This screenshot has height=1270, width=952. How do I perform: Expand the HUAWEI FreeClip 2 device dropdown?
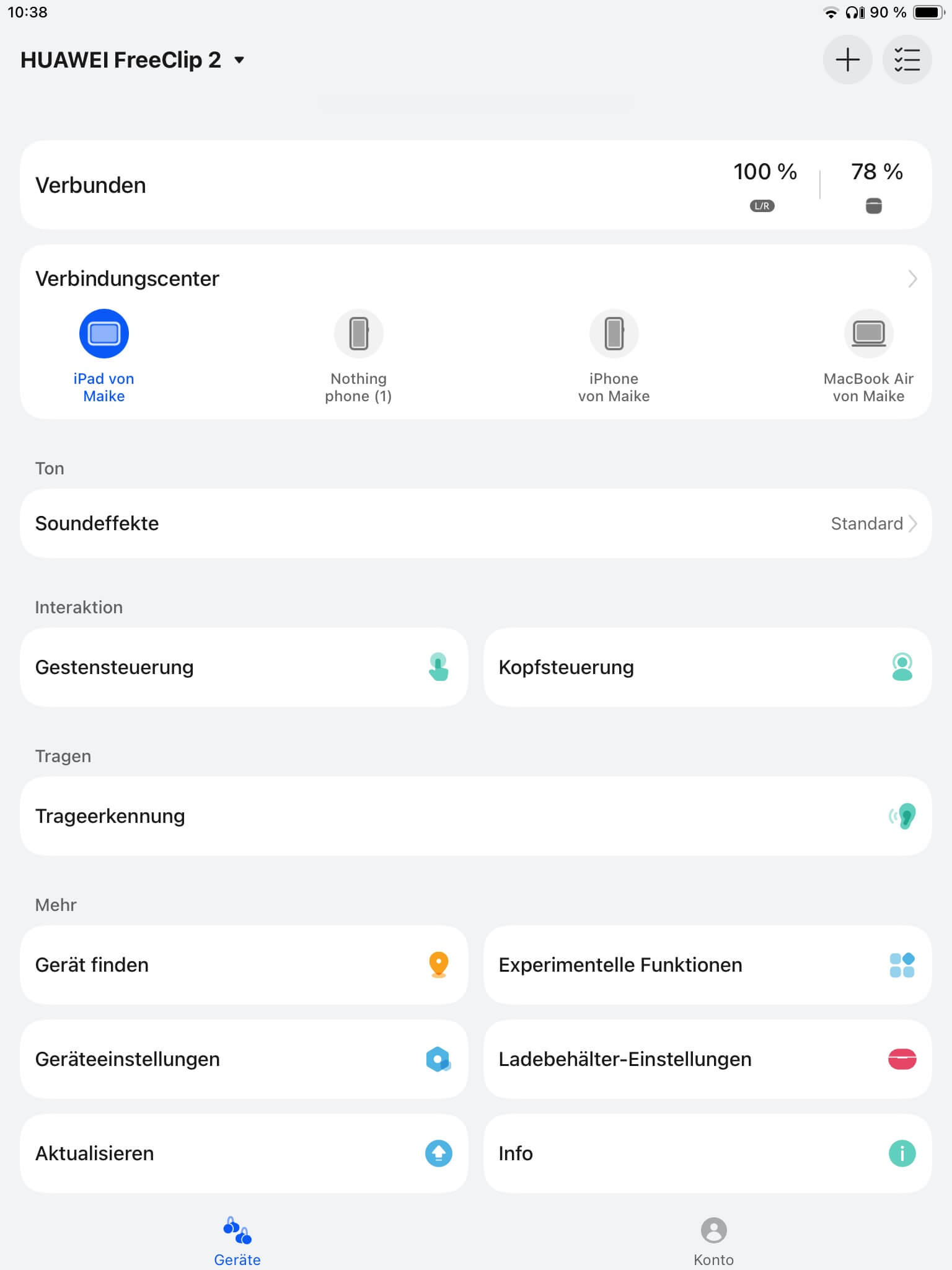click(x=239, y=60)
